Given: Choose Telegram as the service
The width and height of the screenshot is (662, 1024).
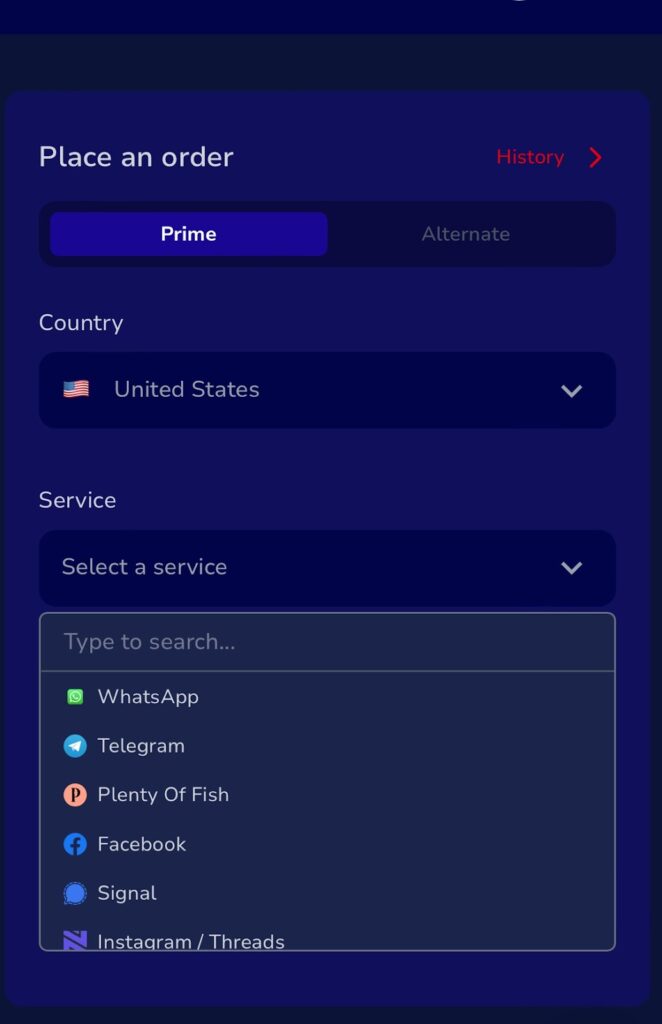Looking at the screenshot, I should [141, 746].
